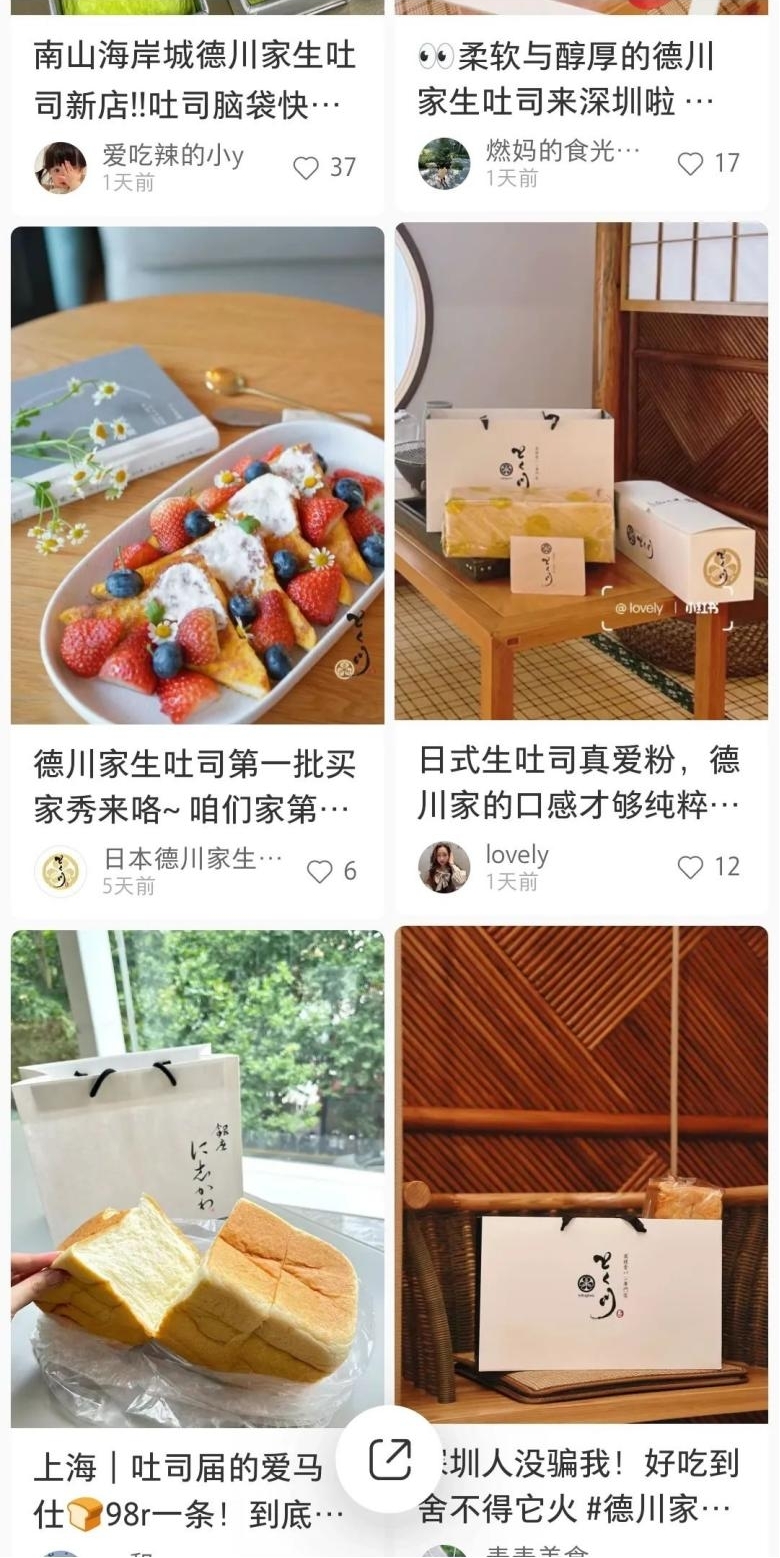Like the post by 爱吃辣的小y
Viewport: 780px width, 1558px height.
306,167
